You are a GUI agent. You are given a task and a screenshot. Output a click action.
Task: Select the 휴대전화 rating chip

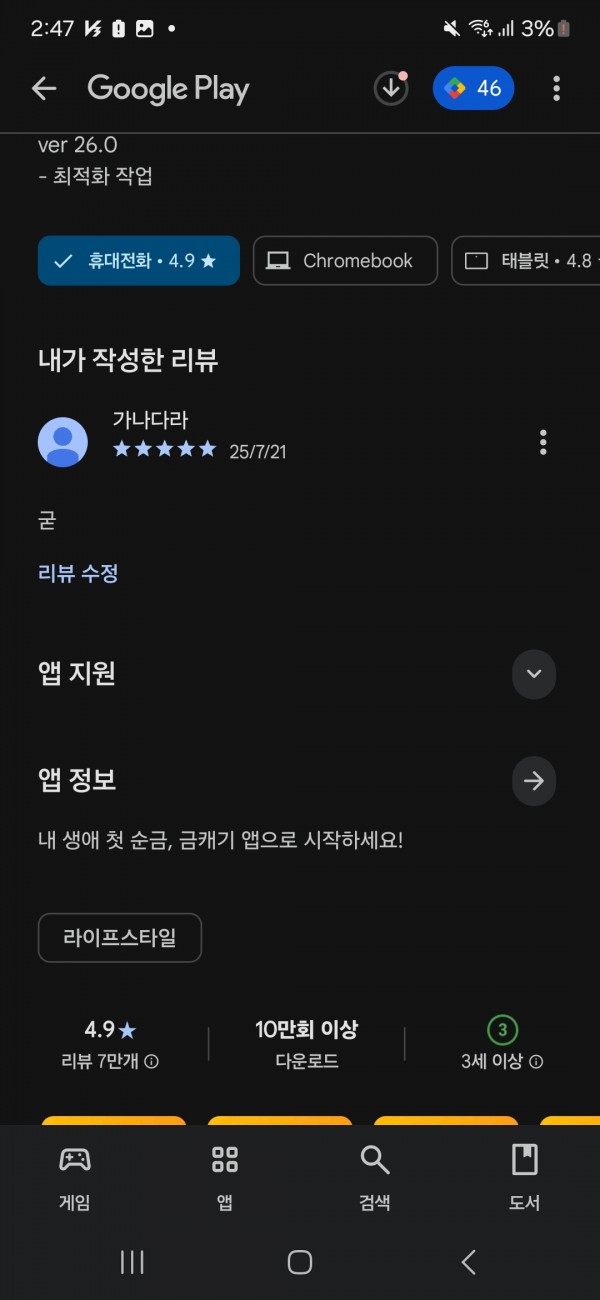(x=139, y=261)
